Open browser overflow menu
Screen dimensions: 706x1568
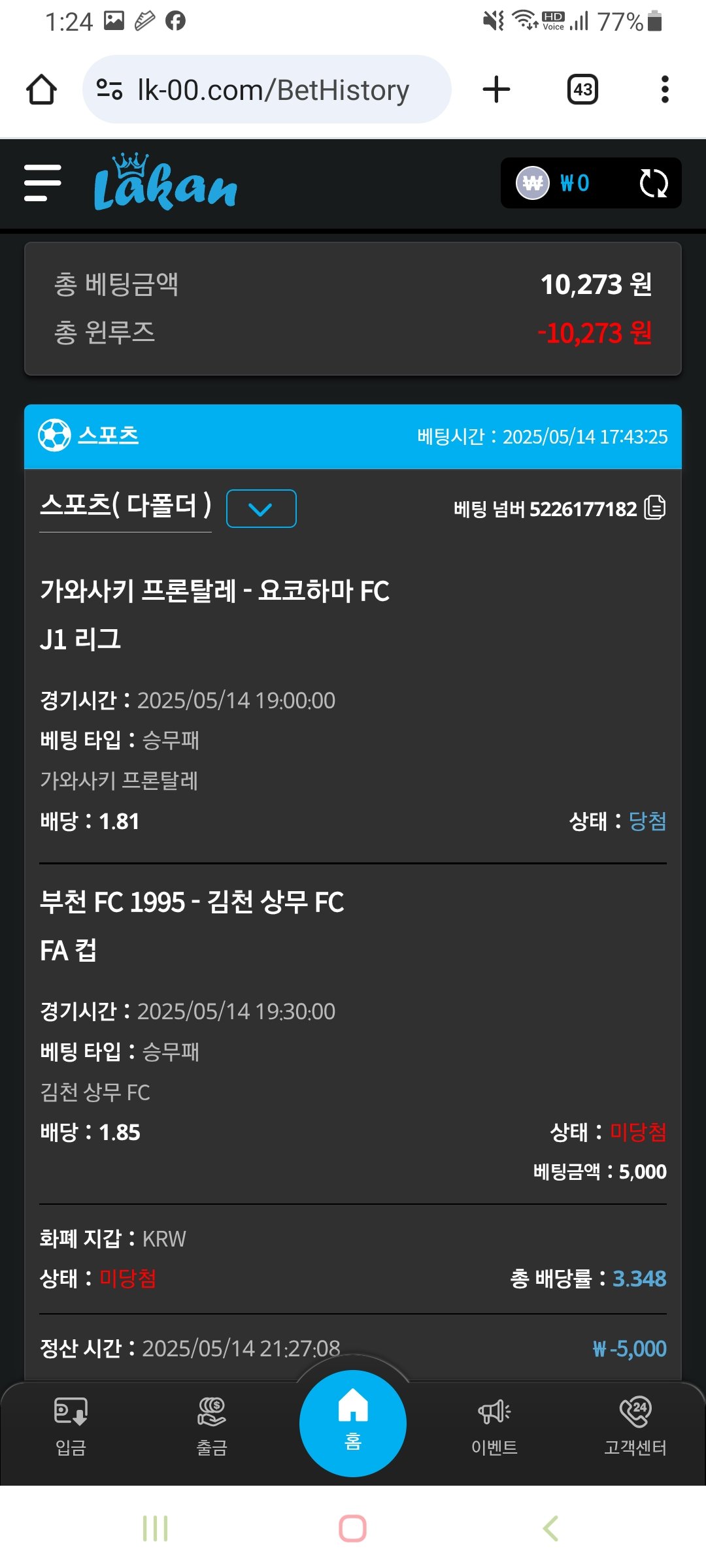tap(665, 90)
